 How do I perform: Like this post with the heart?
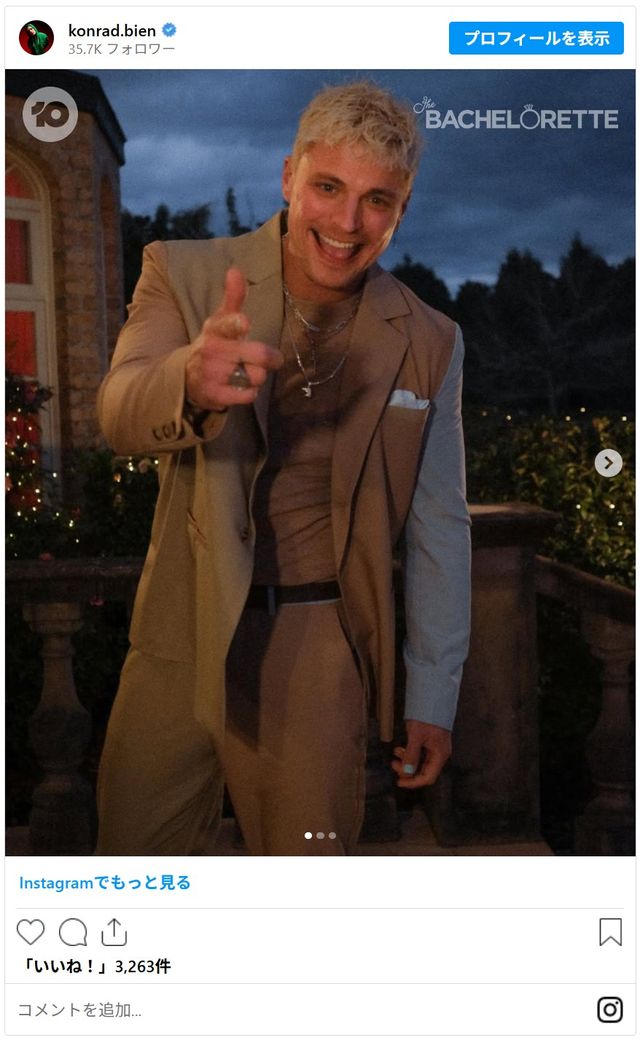pos(31,932)
